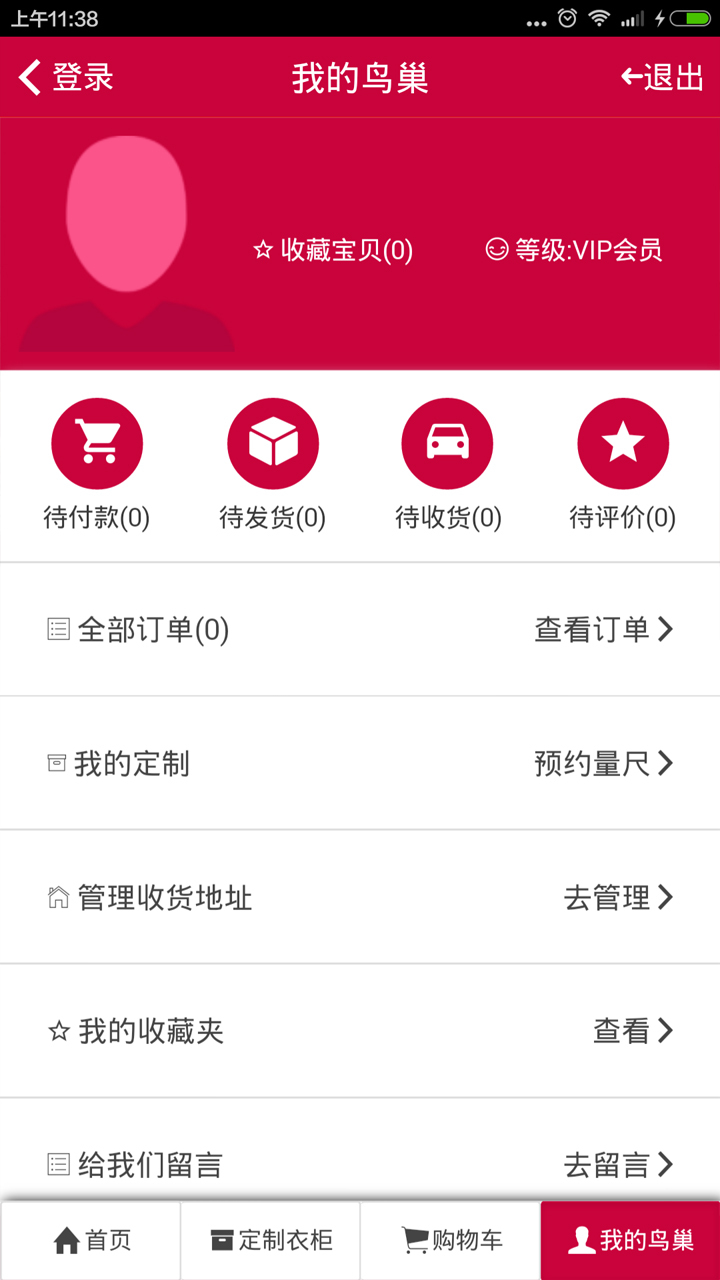View 收藏宝贝 favorites
The height and width of the screenshot is (1280, 720).
pos(334,250)
